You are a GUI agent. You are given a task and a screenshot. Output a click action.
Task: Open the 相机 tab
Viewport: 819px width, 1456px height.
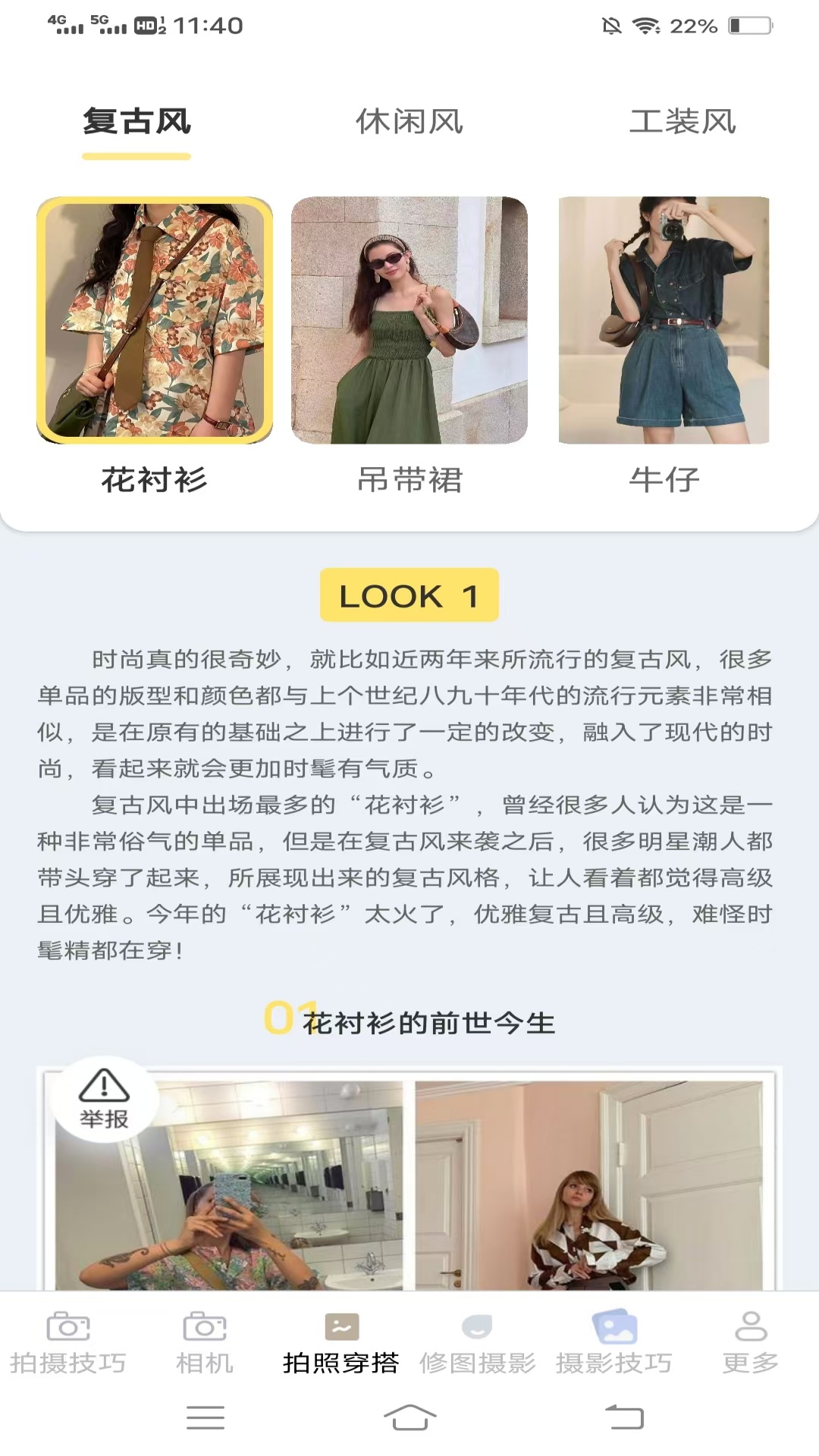(x=205, y=1342)
